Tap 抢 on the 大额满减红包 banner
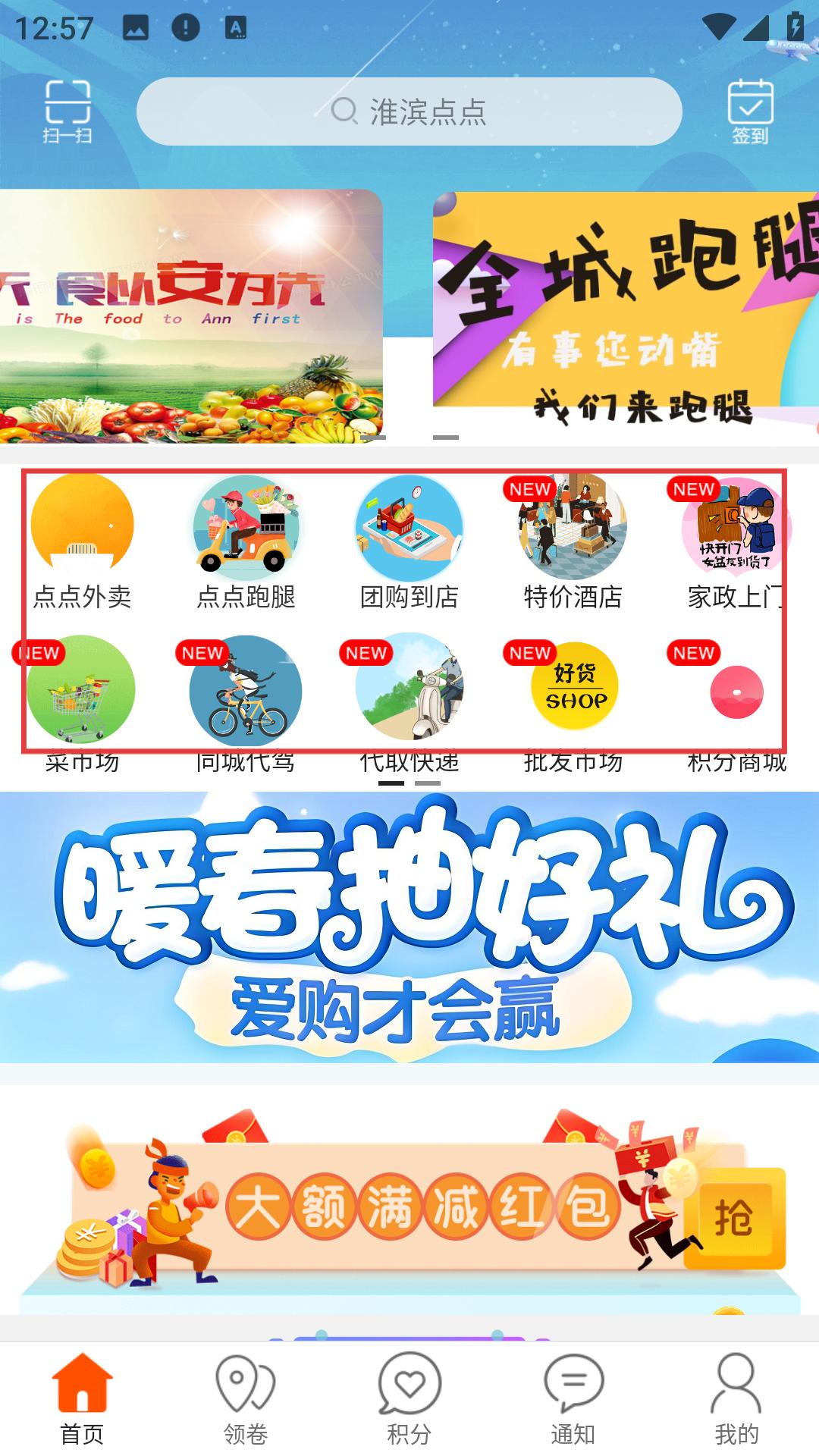The height and width of the screenshot is (1456, 819). [733, 1218]
